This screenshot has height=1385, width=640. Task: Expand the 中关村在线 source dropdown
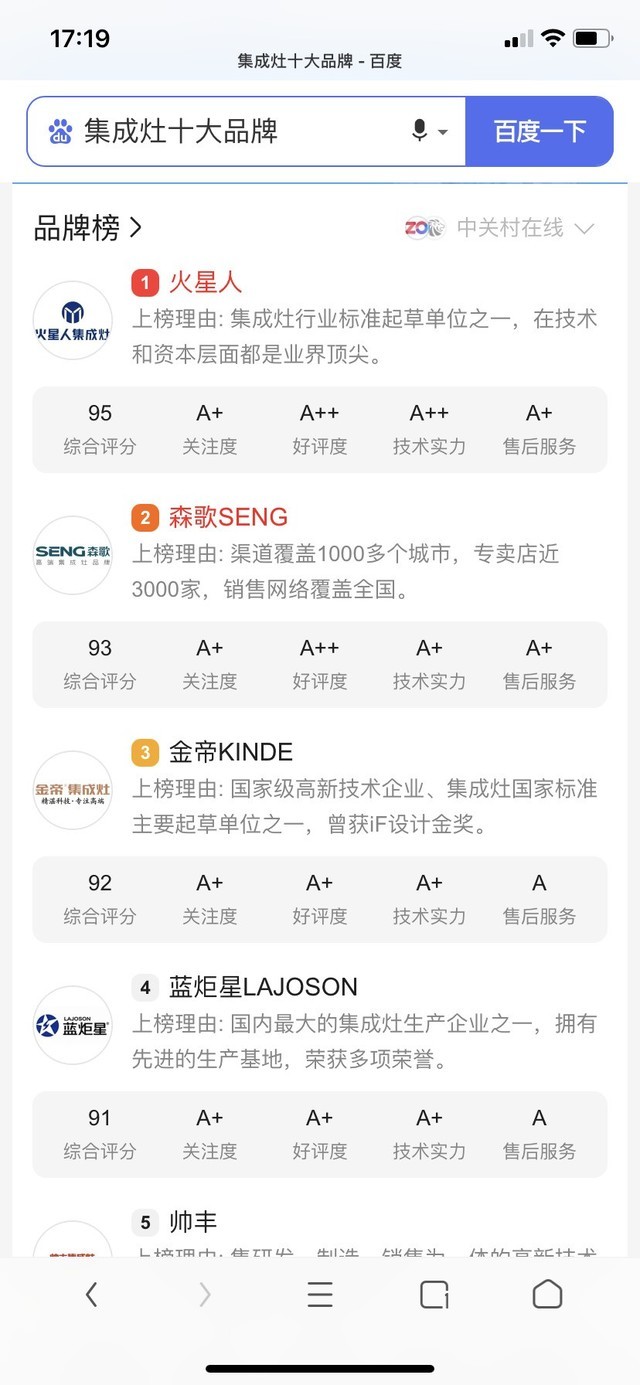point(500,228)
